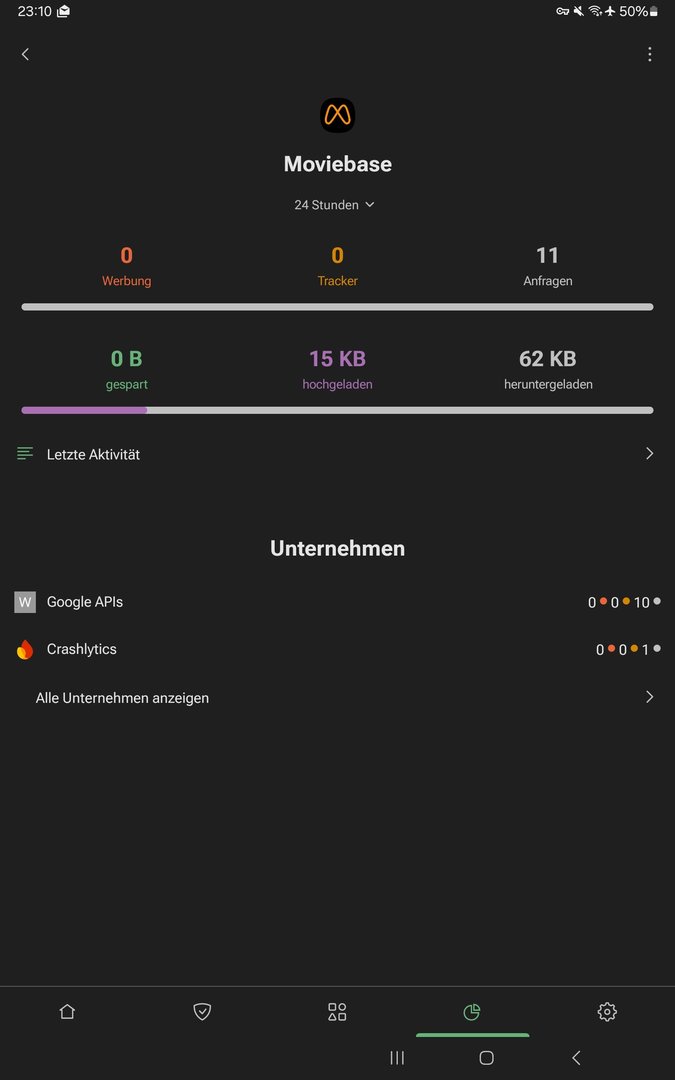Open the three-dot overflow menu
675x1080 pixels.
pyautogui.click(x=649, y=54)
